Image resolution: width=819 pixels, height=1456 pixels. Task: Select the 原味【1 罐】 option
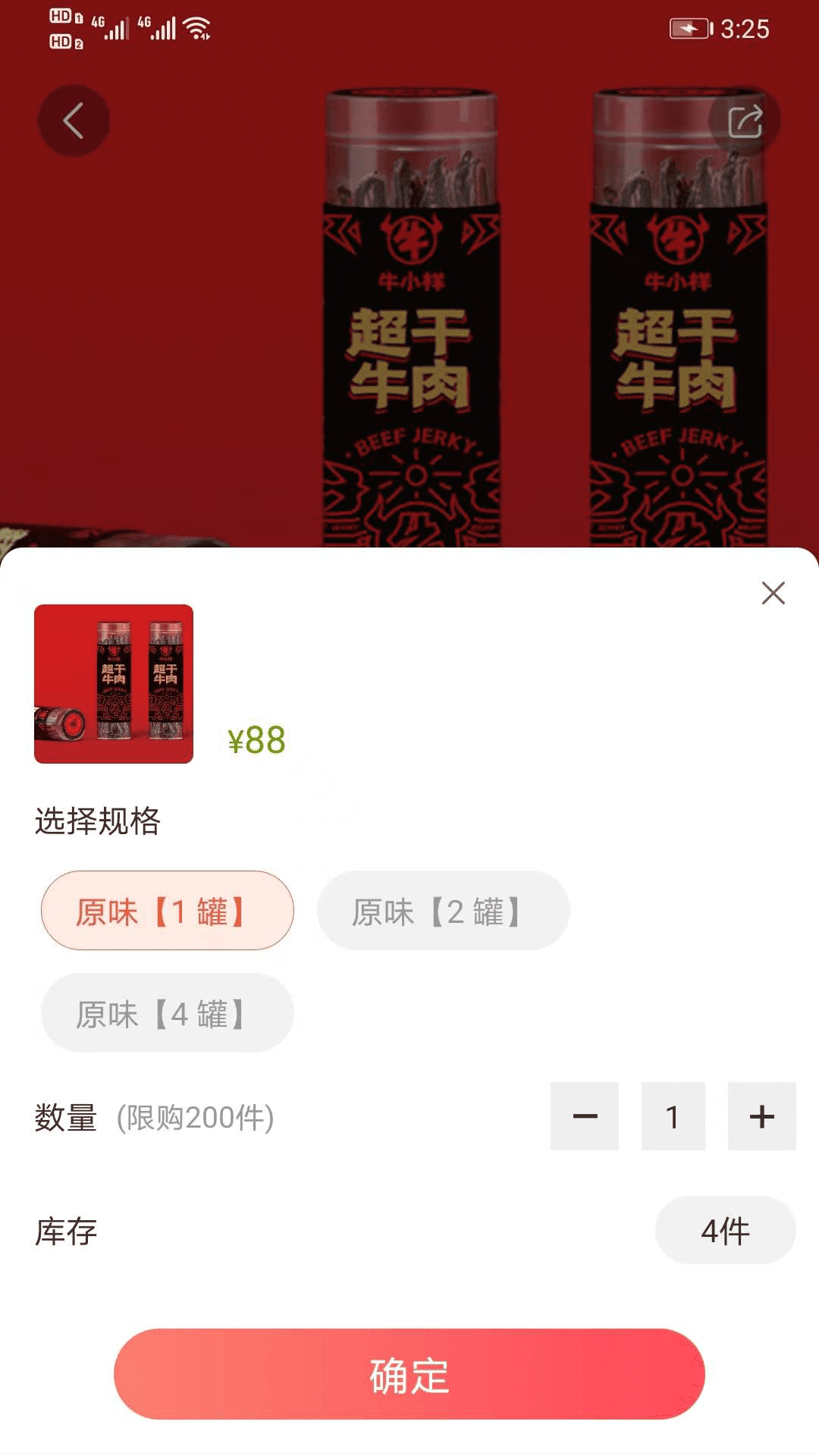pos(168,910)
